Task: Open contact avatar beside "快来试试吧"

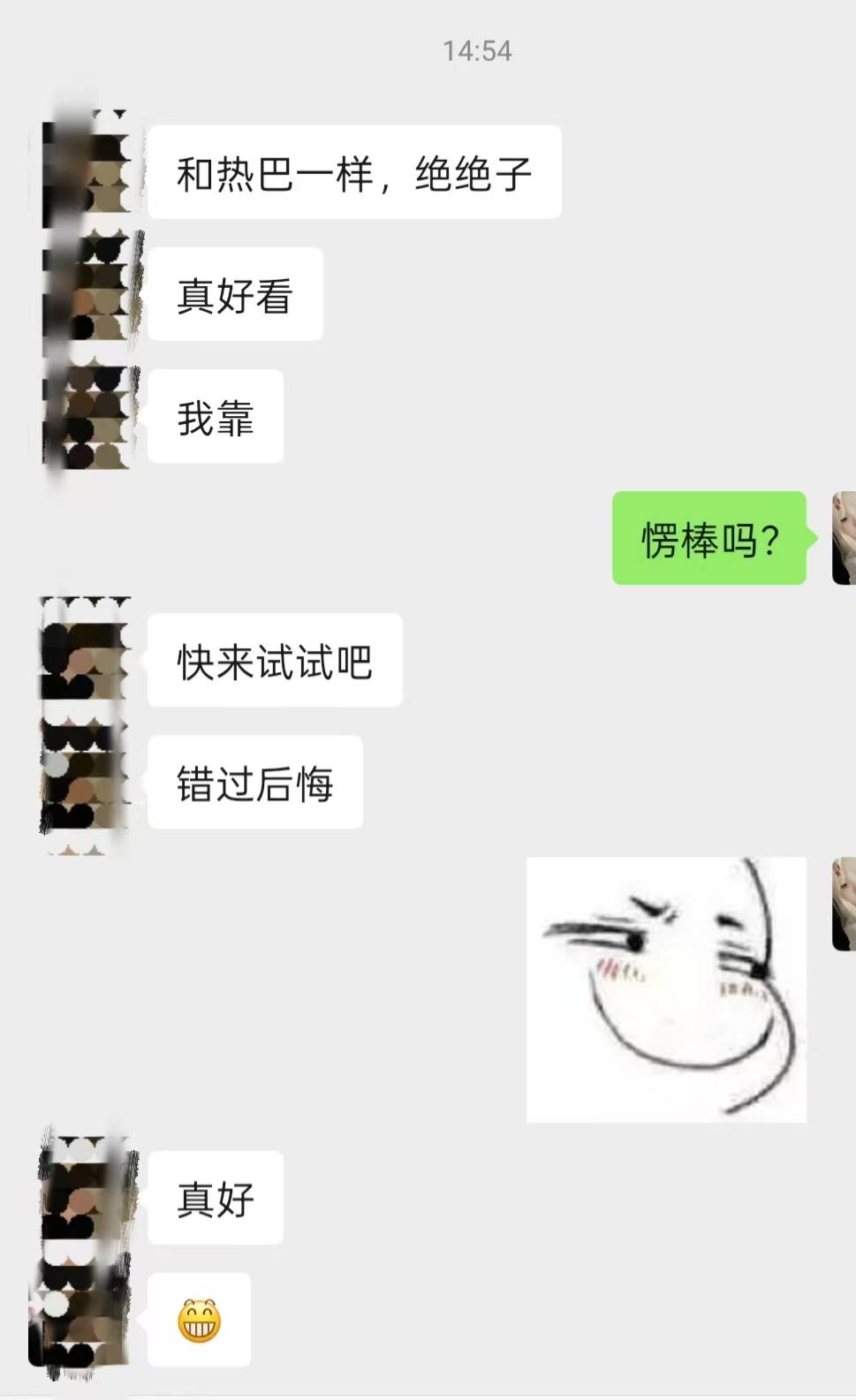Action: tap(86, 660)
